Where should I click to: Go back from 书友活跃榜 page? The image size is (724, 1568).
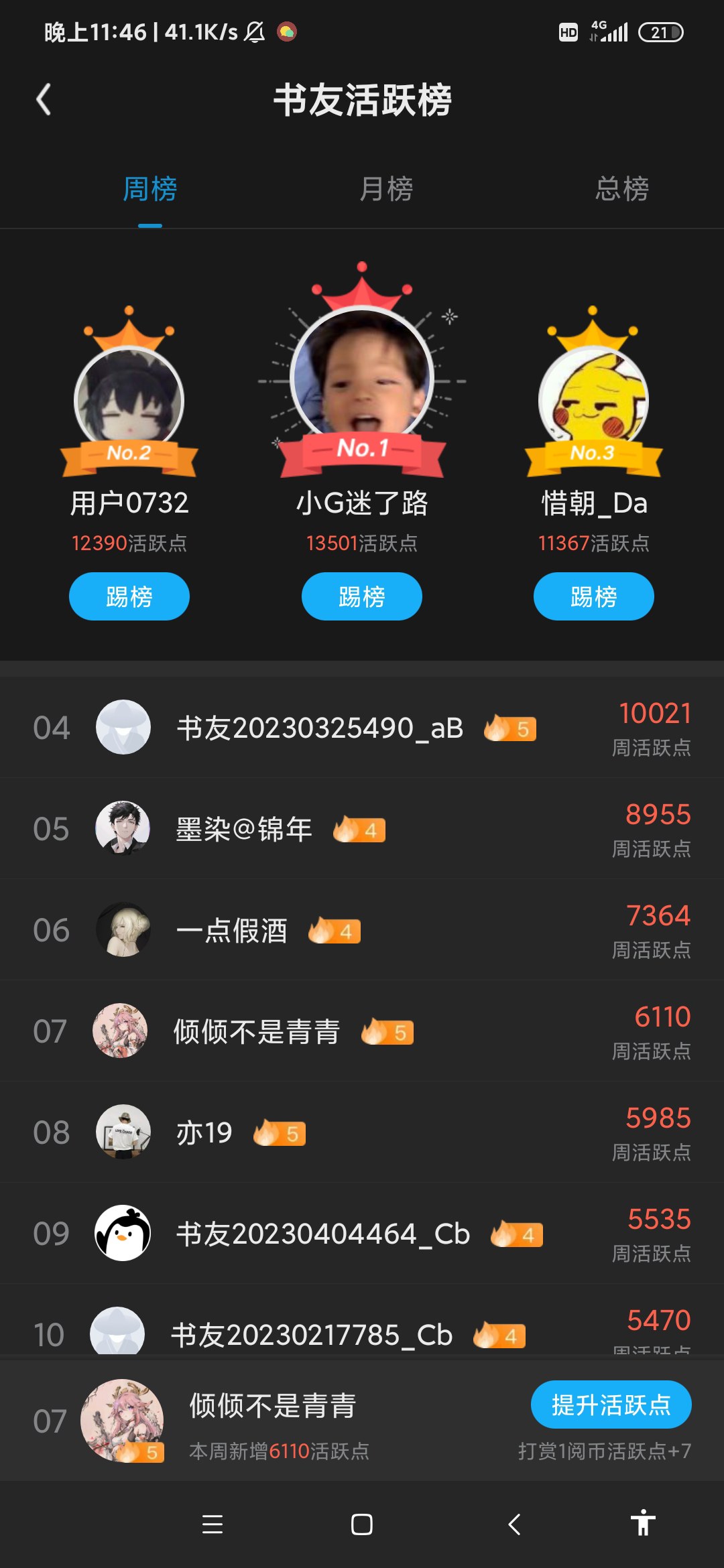pos(44,100)
